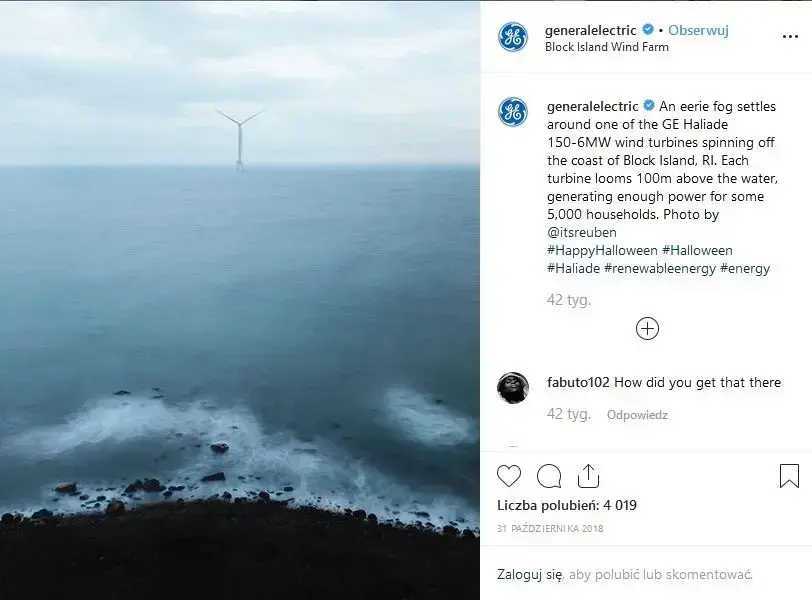812x600 pixels.
Task: Open the #energy hashtag
Action: (745, 268)
